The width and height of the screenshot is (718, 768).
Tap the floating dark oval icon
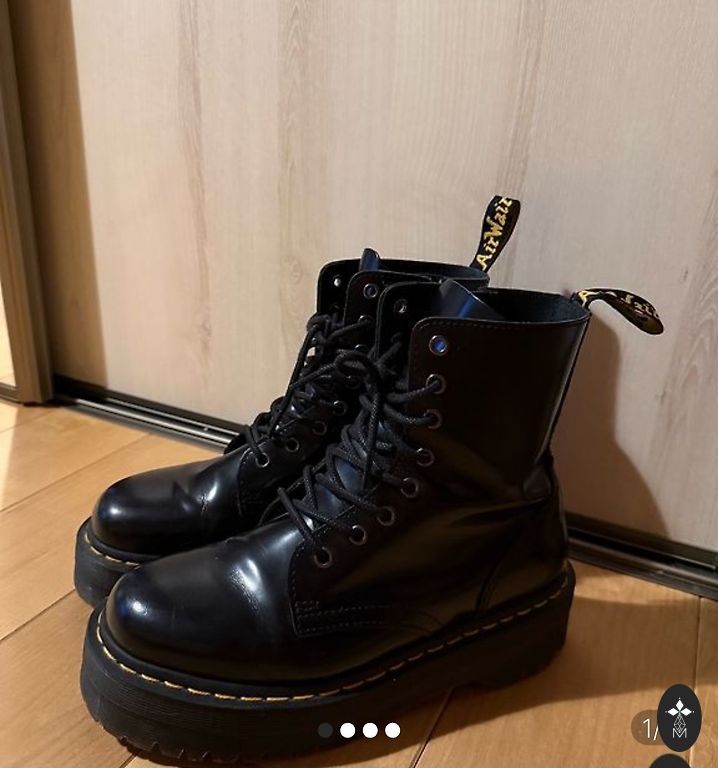click(680, 717)
